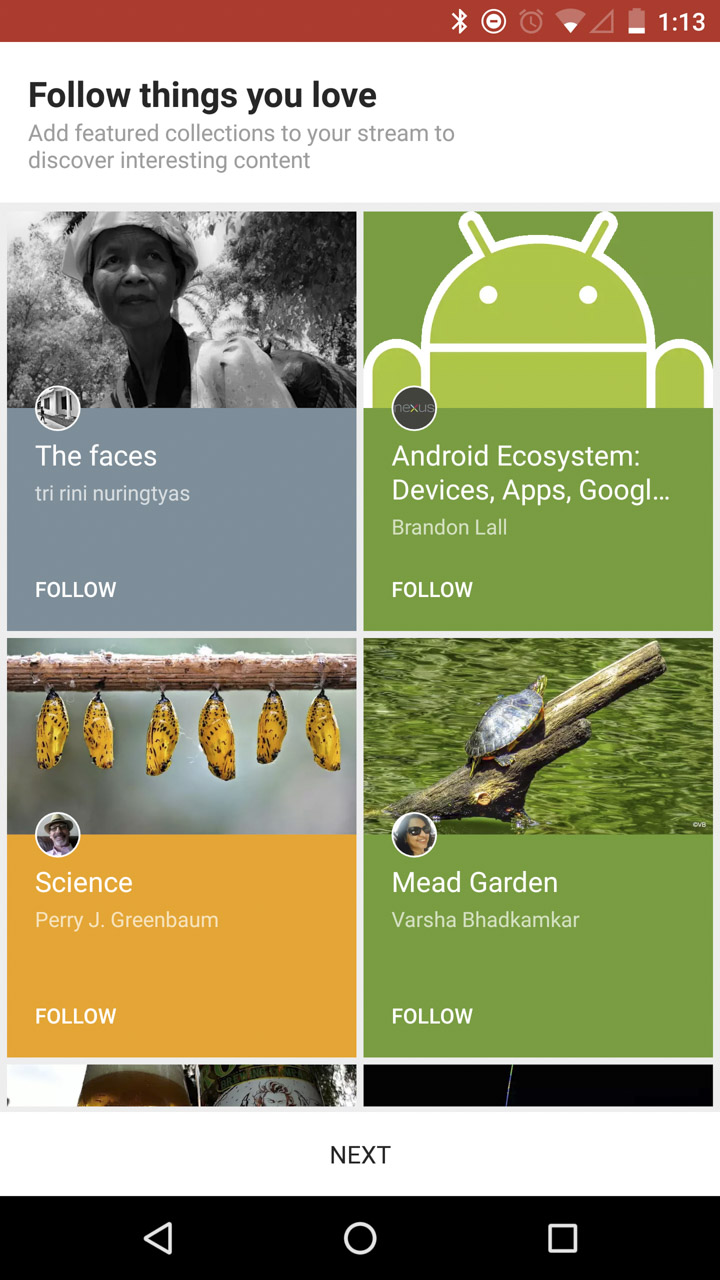
Task: Go back with the system back button
Action: tap(158, 1238)
